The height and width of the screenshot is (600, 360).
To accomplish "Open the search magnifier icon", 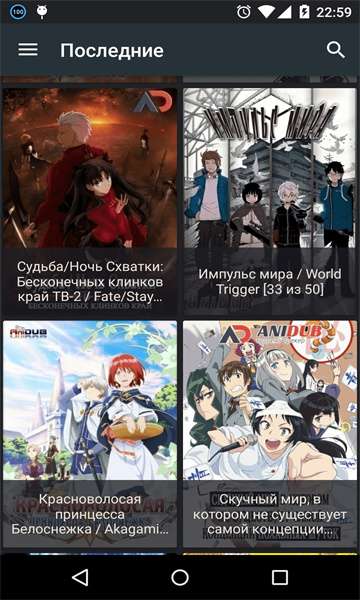I will tap(336, 50).
